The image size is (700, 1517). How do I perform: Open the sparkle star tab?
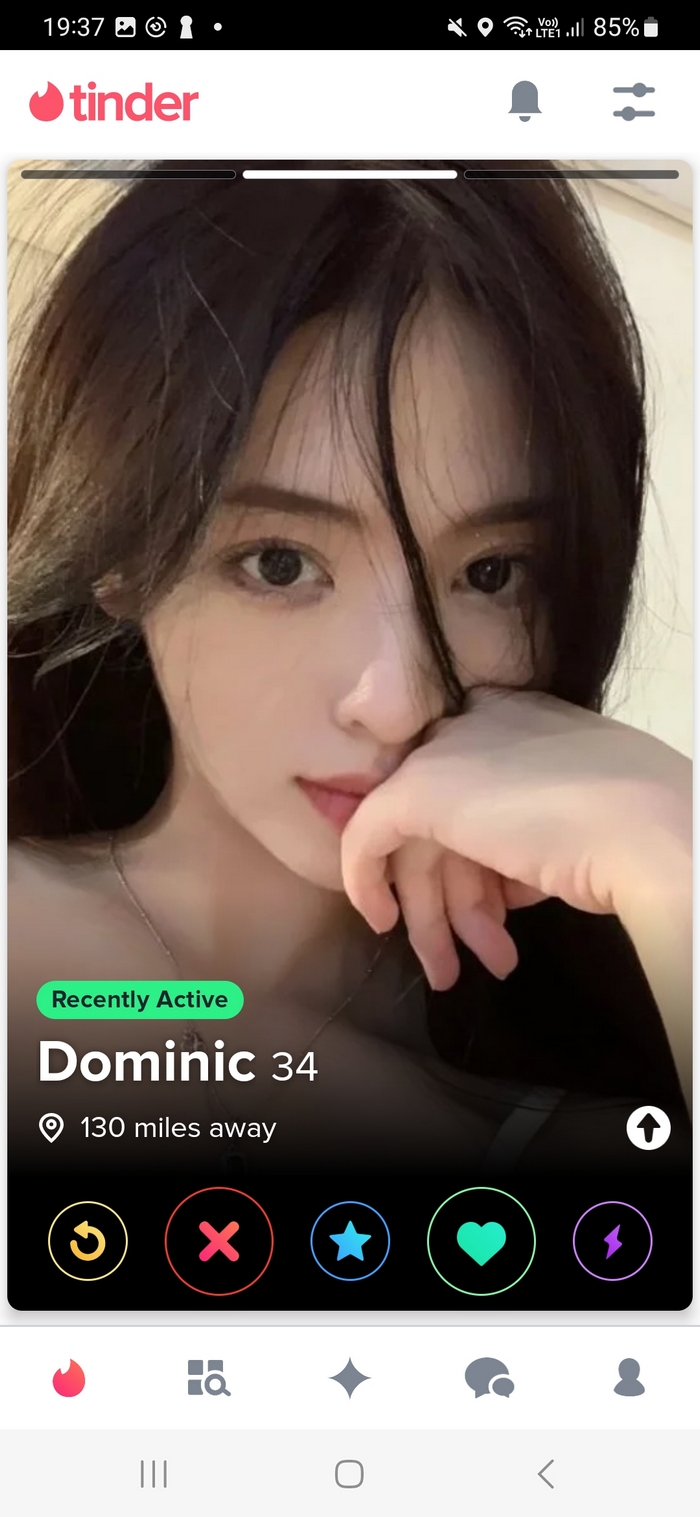tap(349, 1379)
